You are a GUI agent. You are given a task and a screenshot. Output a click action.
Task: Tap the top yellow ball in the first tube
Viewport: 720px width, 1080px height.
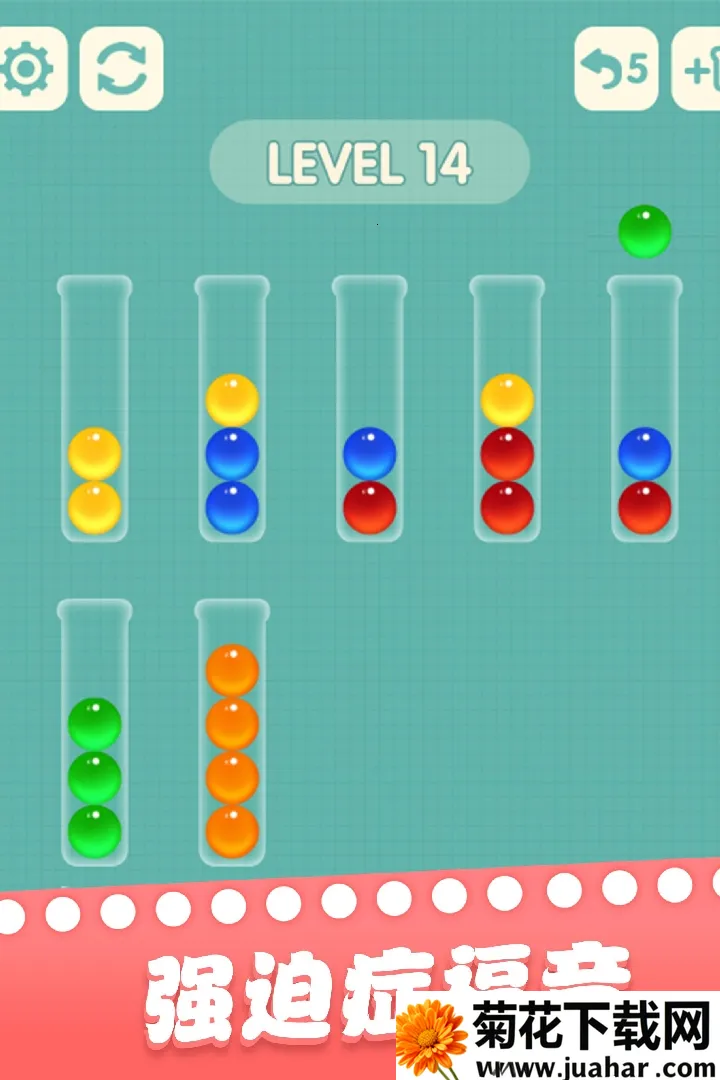pos(96,452)
